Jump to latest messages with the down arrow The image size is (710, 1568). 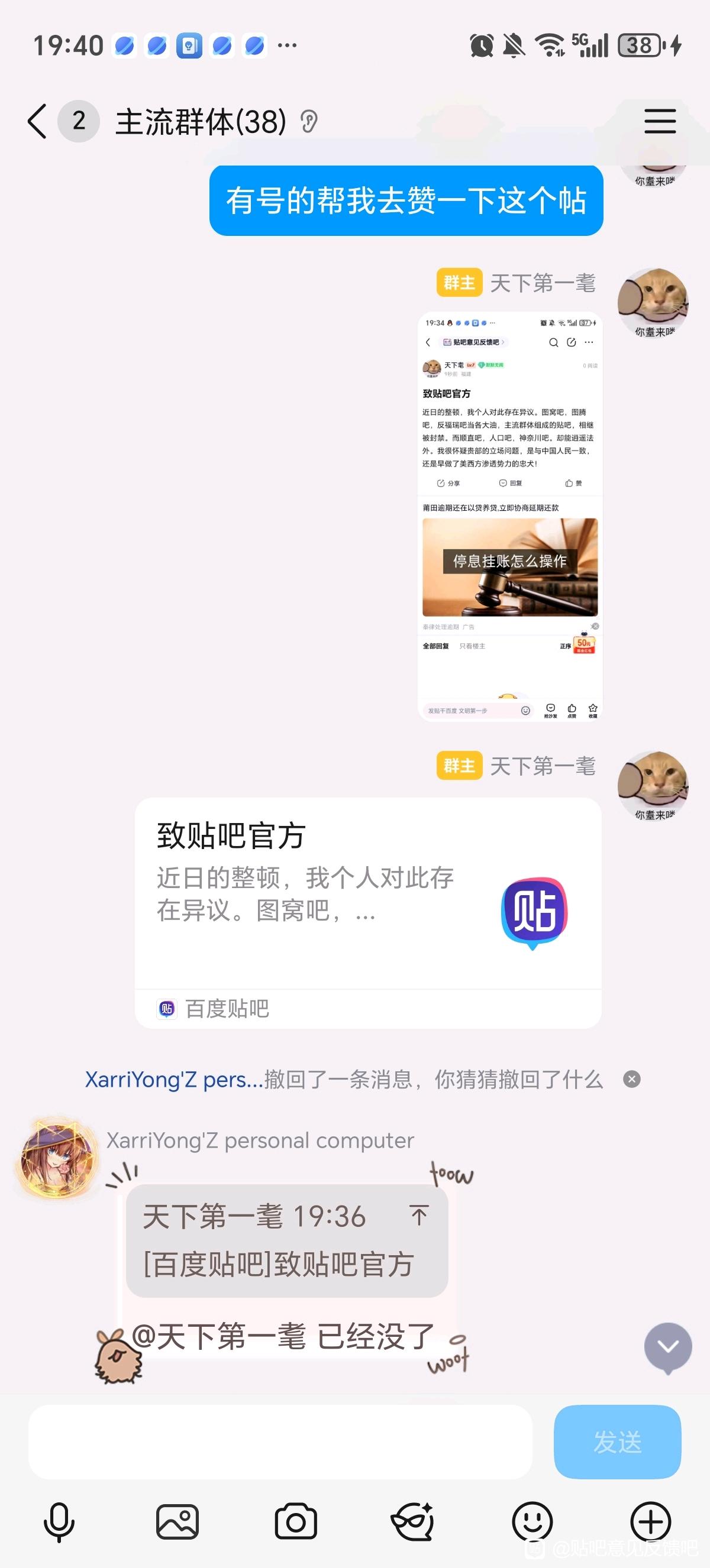pyautogui.click(x=667, y=1346)
